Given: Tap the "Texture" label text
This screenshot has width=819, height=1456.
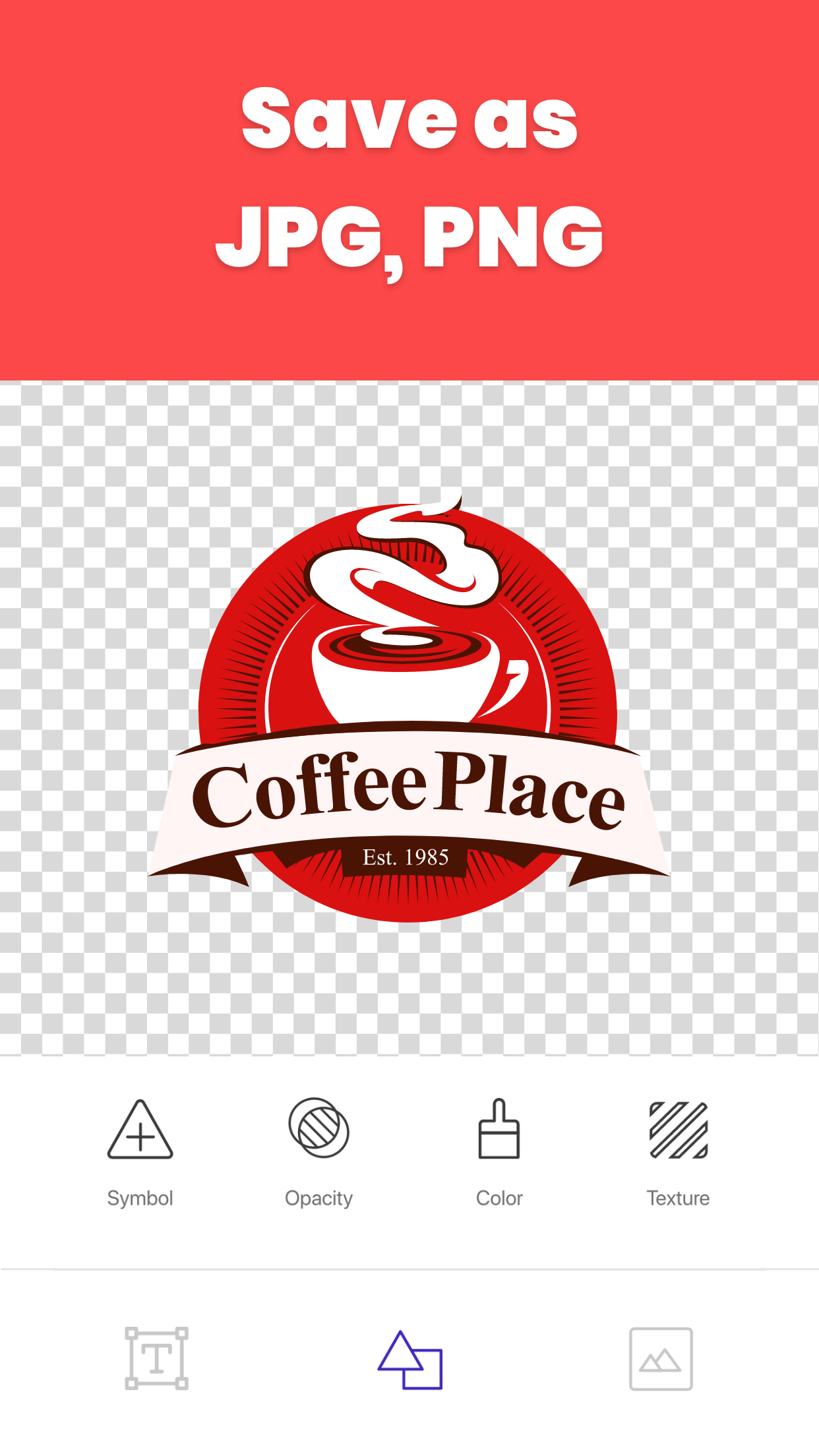Looking at the screenshot, I should pos(677,1198).
